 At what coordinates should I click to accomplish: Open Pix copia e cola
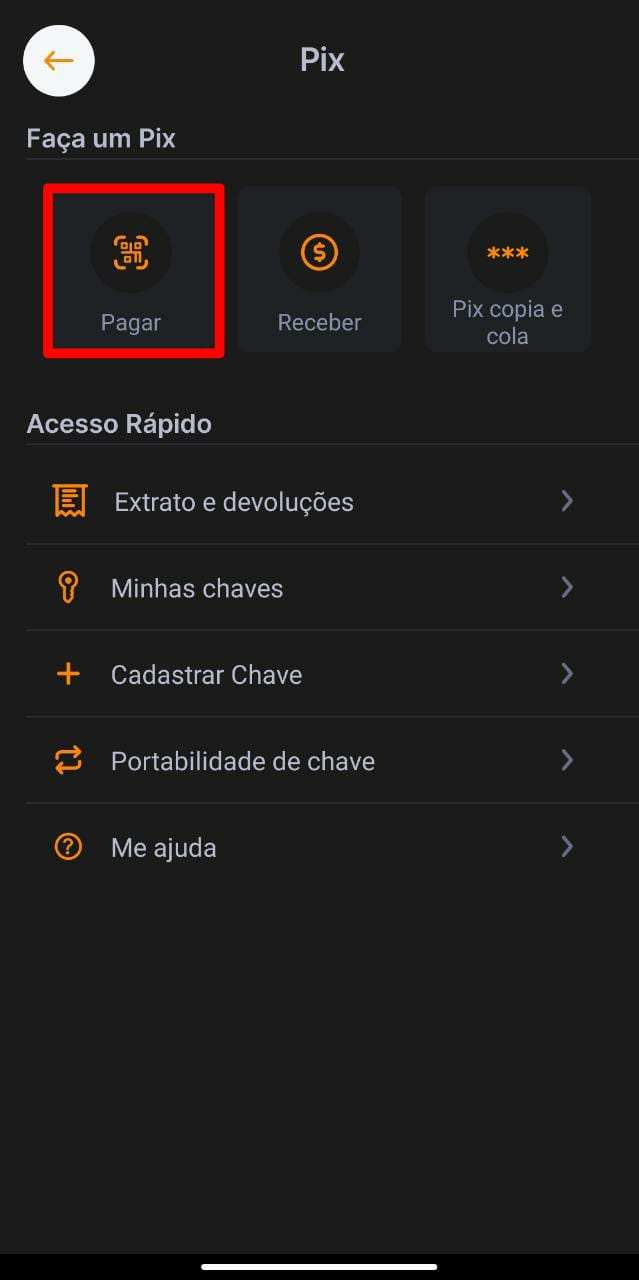[x=507, y=270]
